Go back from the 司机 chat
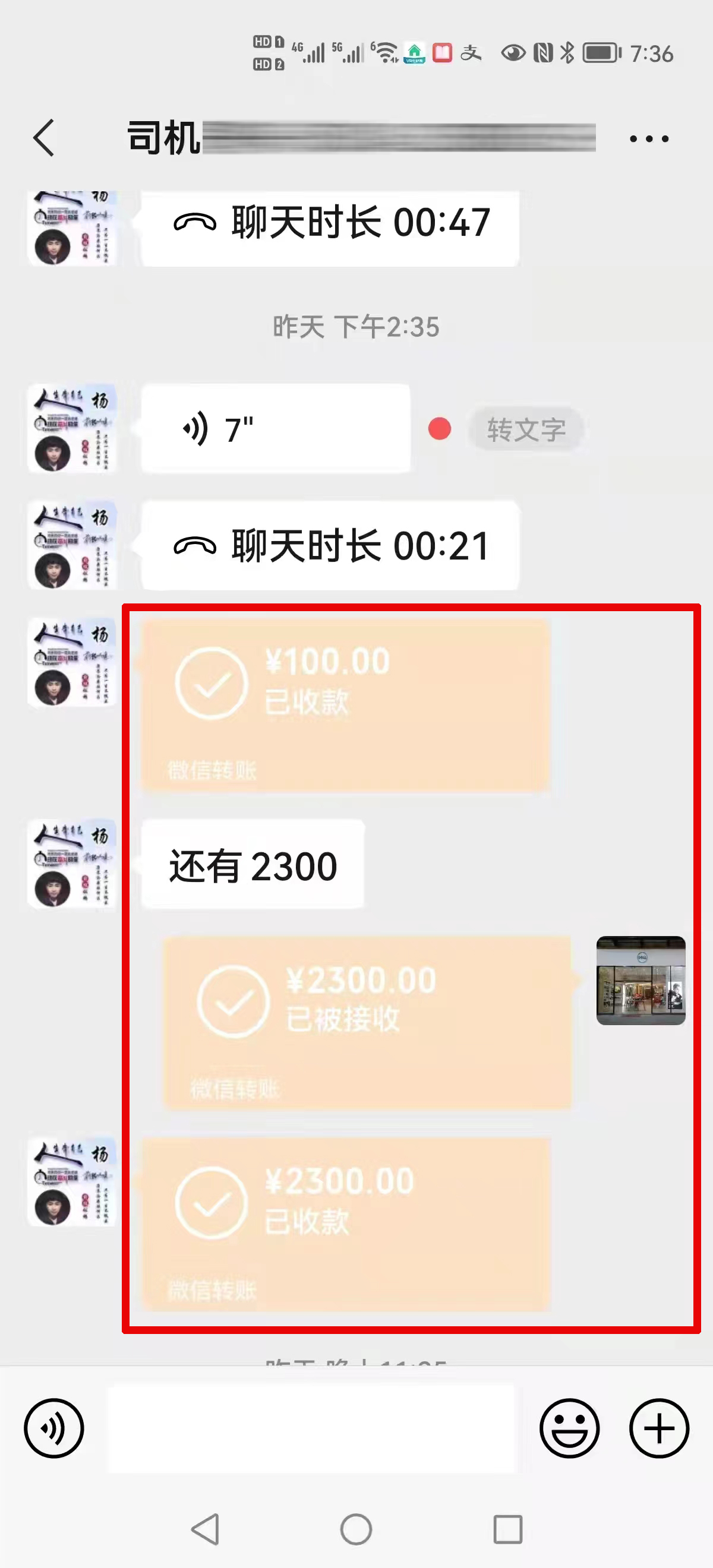Viewport: 713px width, 1568px height. tap(44, 138)
